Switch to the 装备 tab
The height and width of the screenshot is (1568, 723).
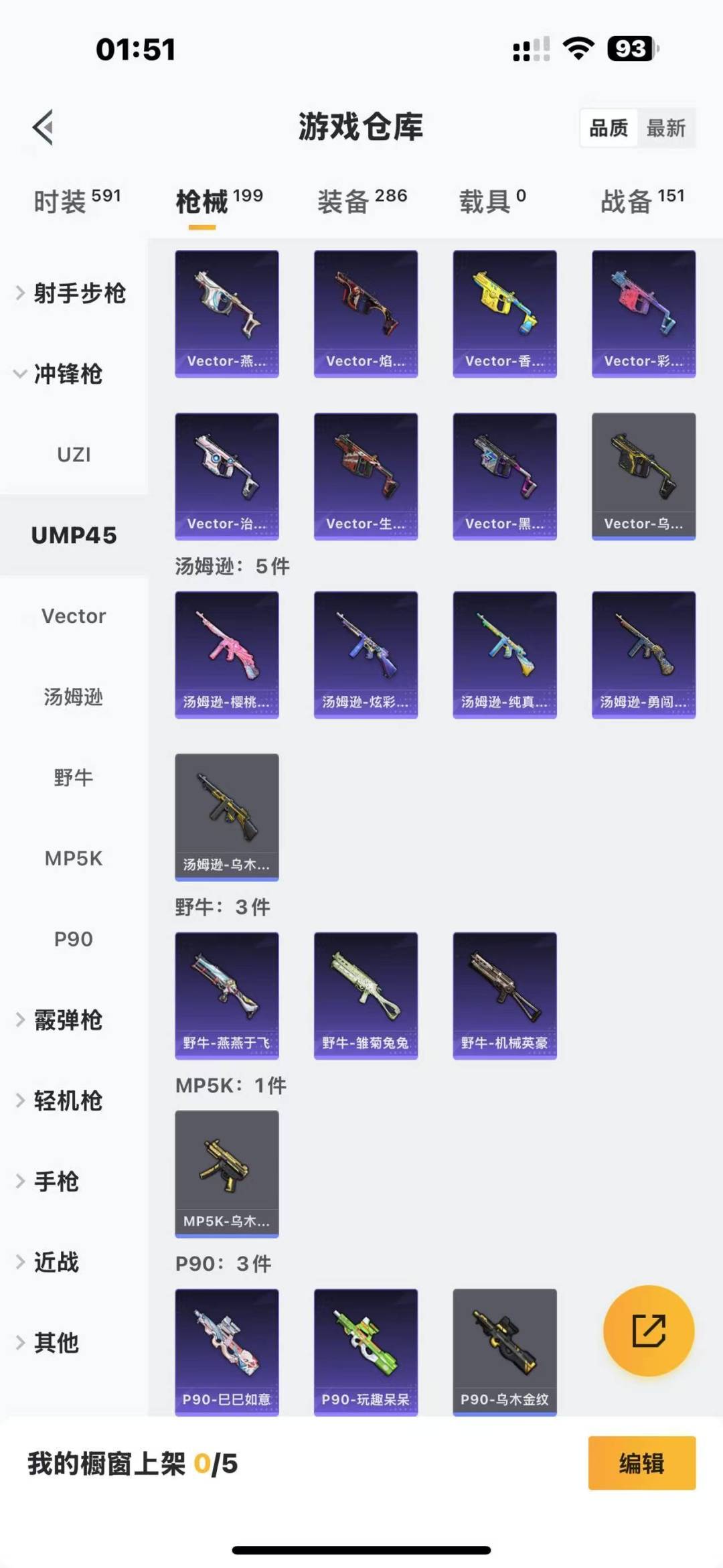tap(362, 200)
